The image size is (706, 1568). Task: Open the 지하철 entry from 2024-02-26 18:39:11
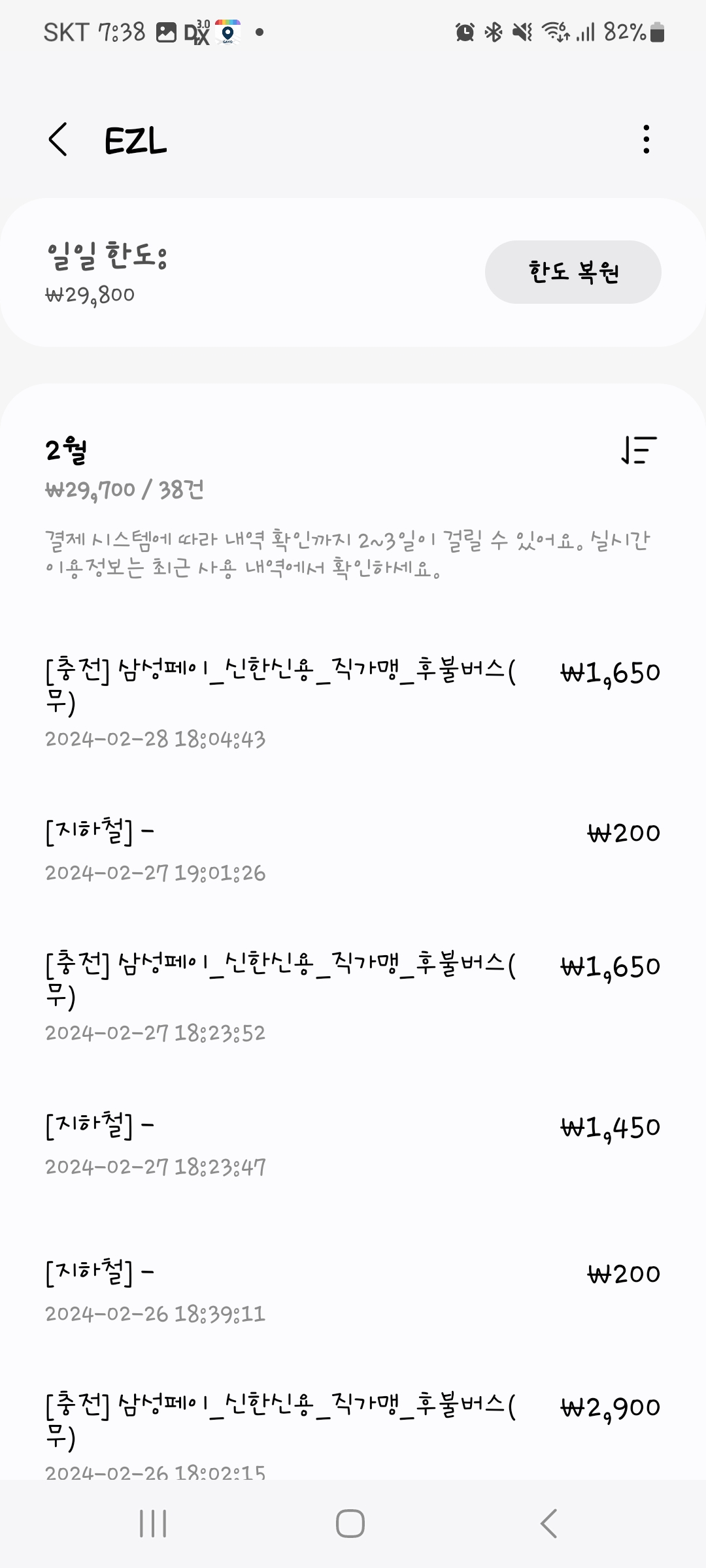[353, 1290]
